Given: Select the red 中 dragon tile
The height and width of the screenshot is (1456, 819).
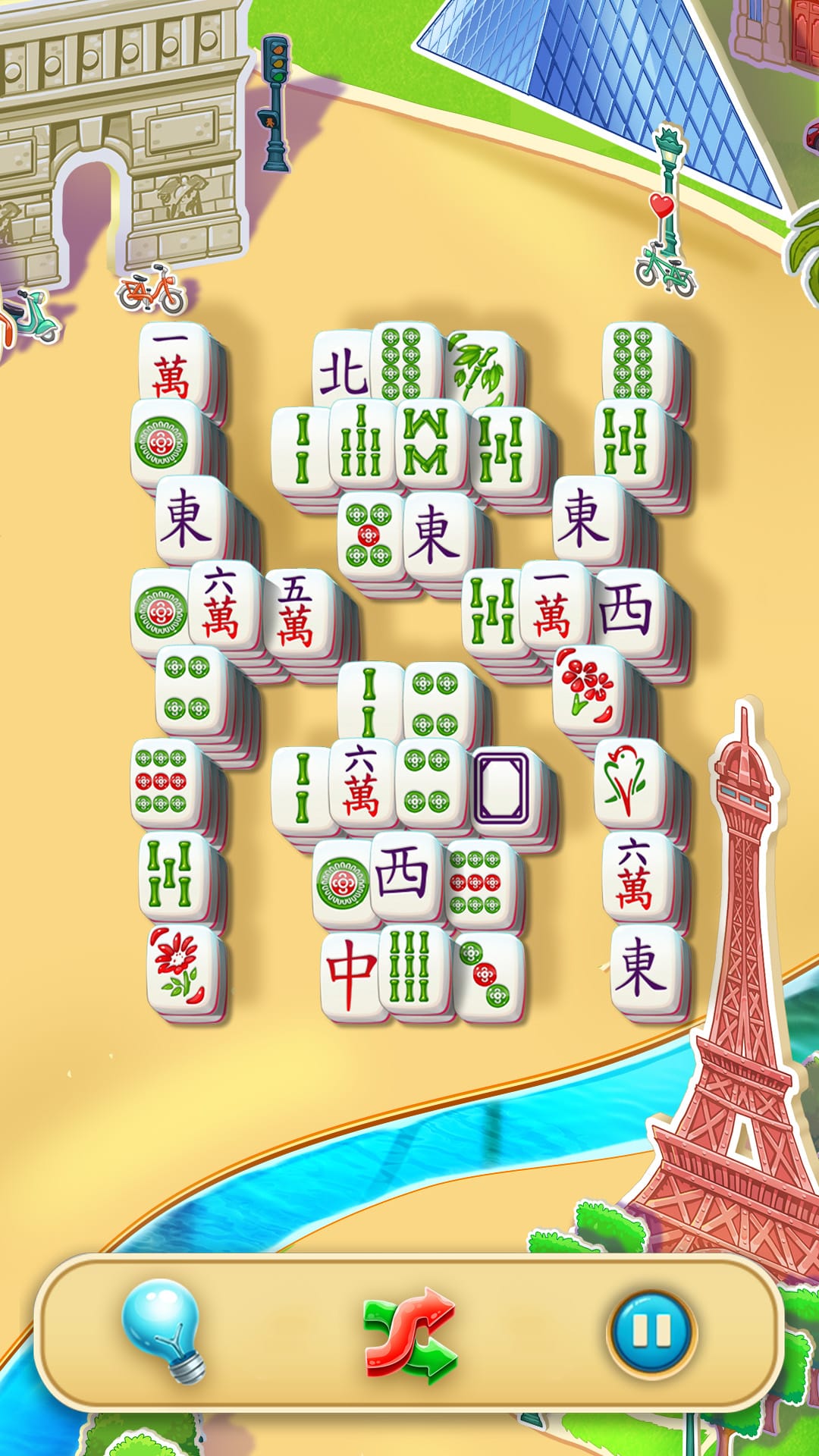Looking at the screenshot, I should point(350,973).
